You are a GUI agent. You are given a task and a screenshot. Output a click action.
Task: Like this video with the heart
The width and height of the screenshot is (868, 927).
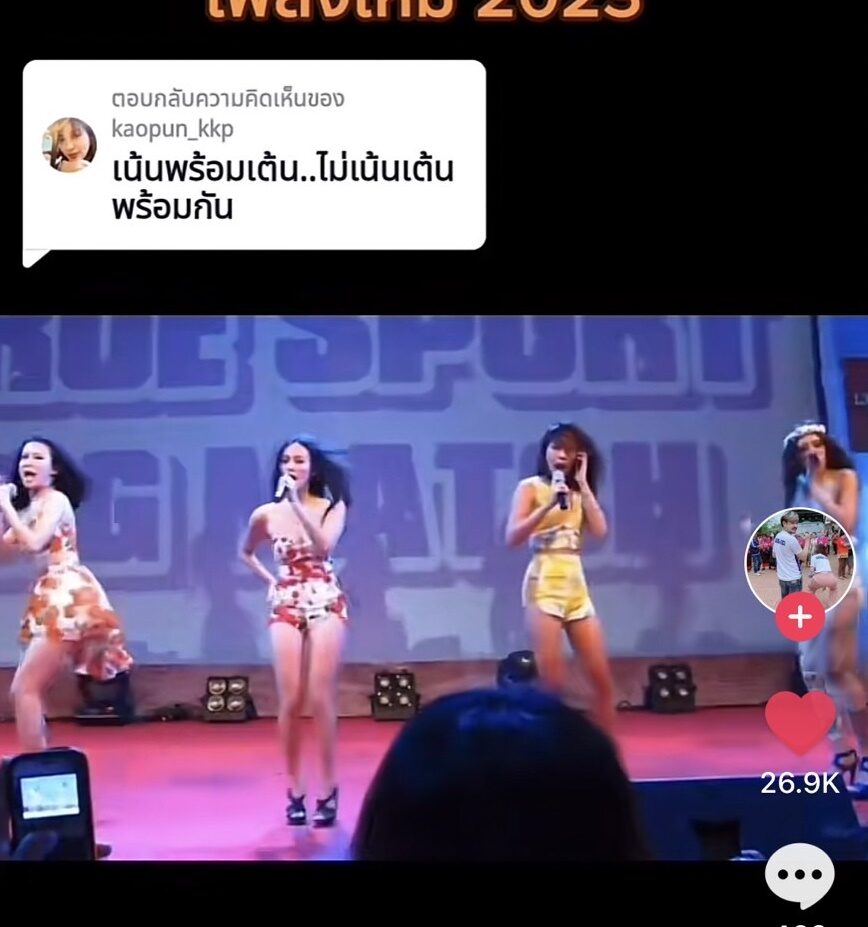(x=800, y=722)
